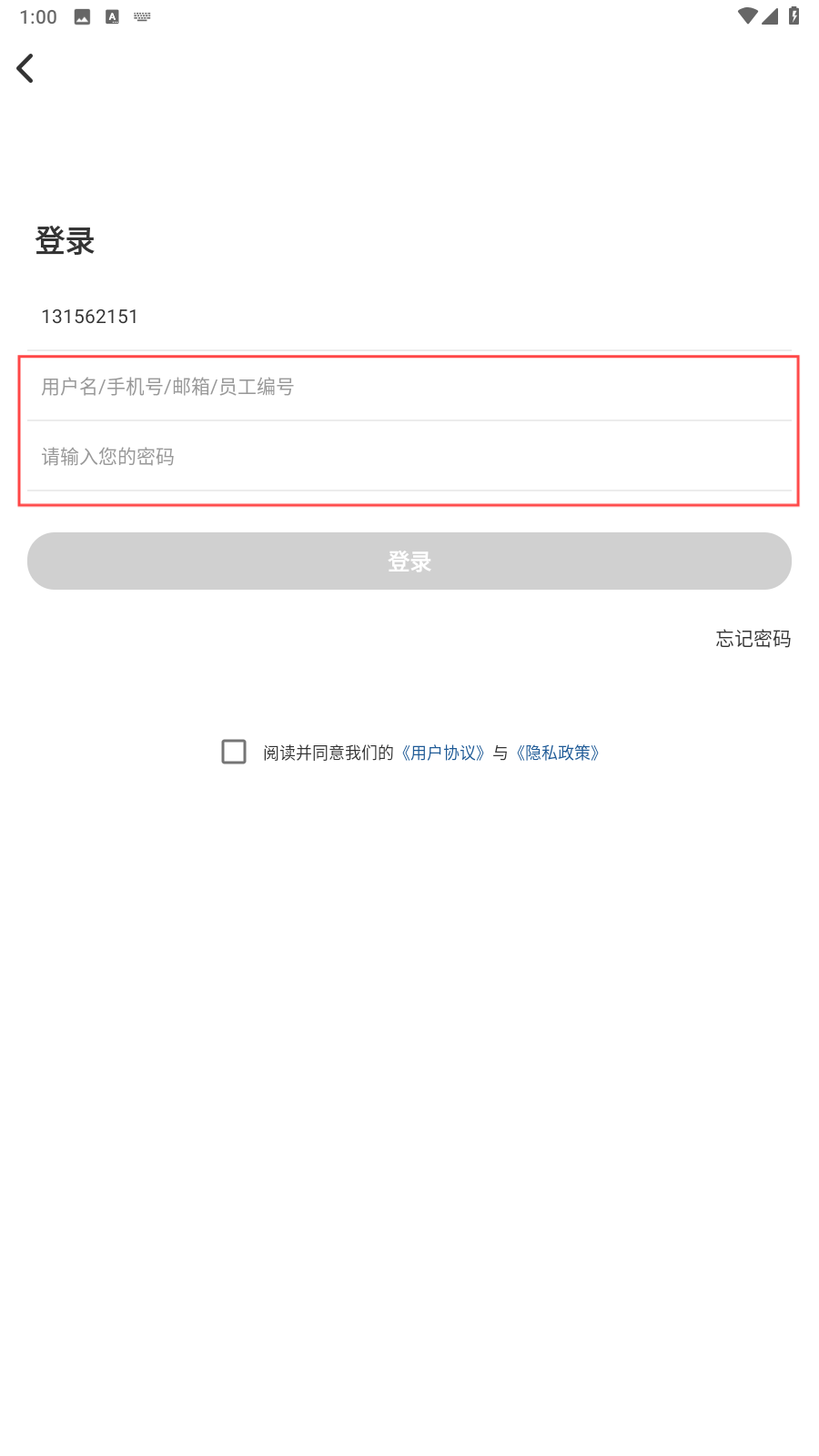Screen dimensions: 819x1456
Task: Tap the field containing 131562151
Action: (408, 317)
